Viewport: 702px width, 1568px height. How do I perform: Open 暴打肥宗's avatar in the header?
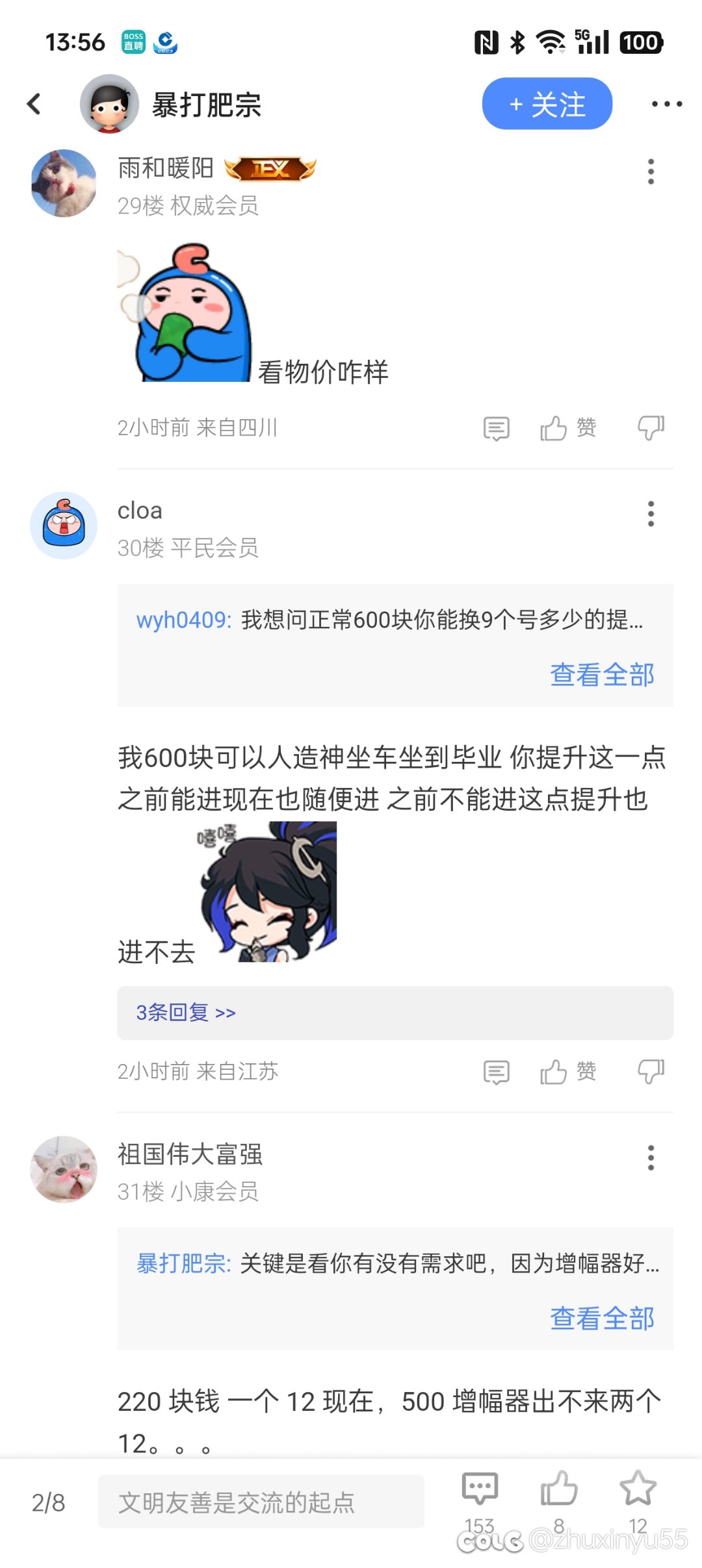[x=109, y=104]
